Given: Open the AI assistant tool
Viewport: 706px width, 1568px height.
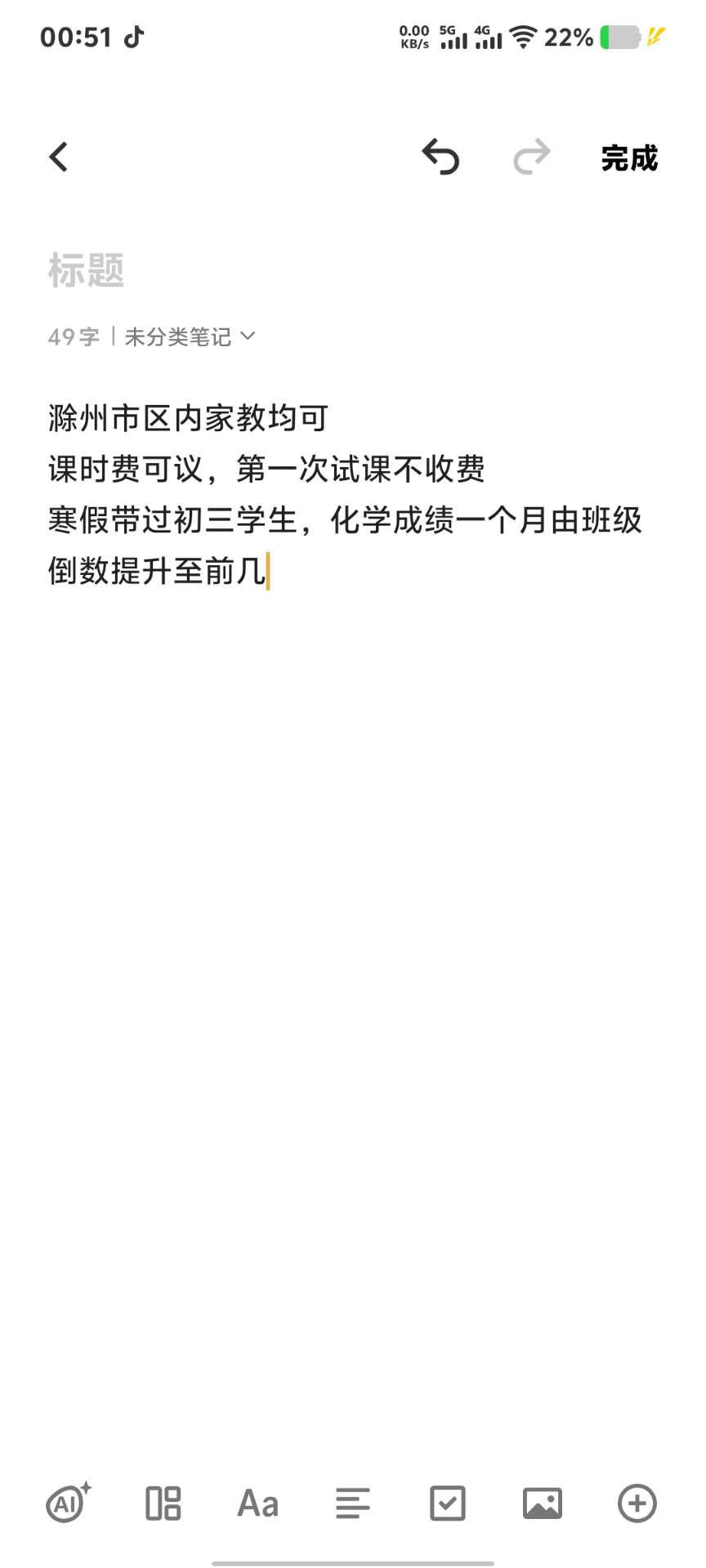Looking at the screenshot, I should click(x=69, y=1503).
